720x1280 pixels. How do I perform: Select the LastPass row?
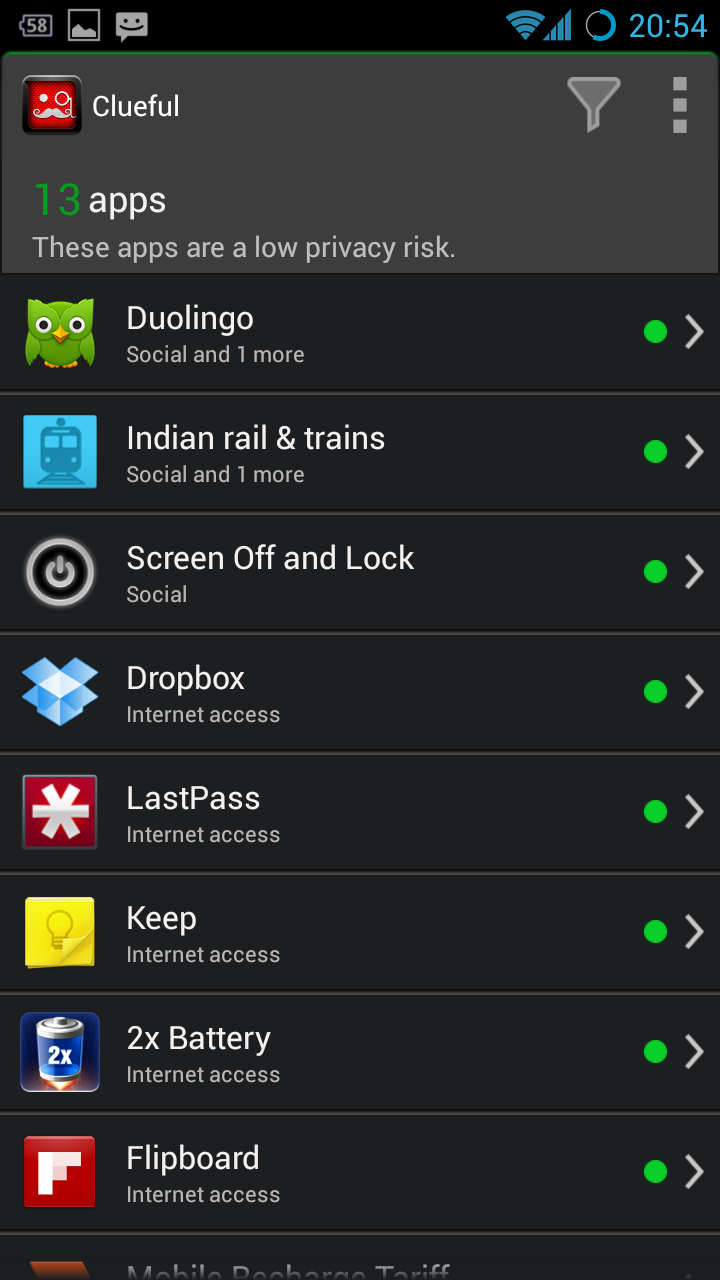360,813
